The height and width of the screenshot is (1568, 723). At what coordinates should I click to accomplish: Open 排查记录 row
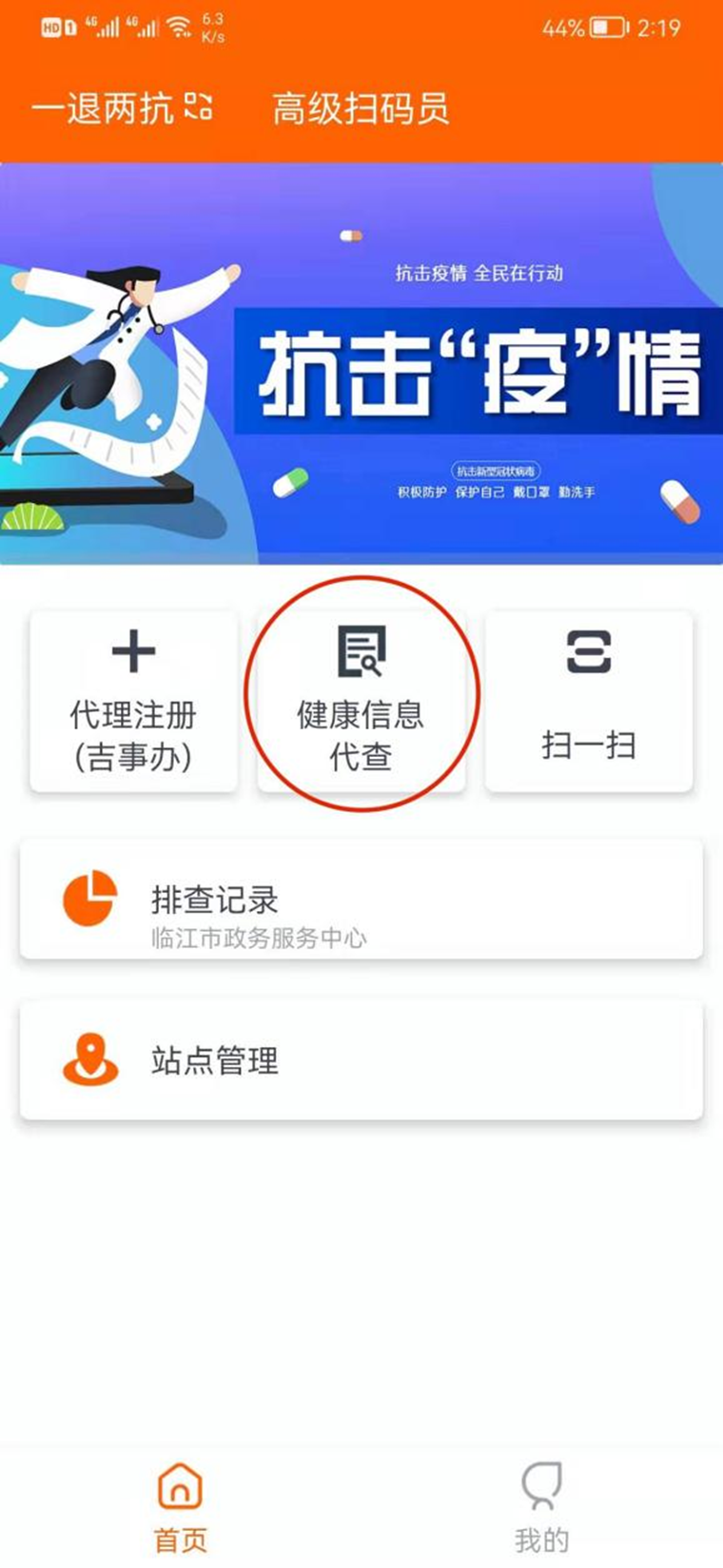point(361,899)
